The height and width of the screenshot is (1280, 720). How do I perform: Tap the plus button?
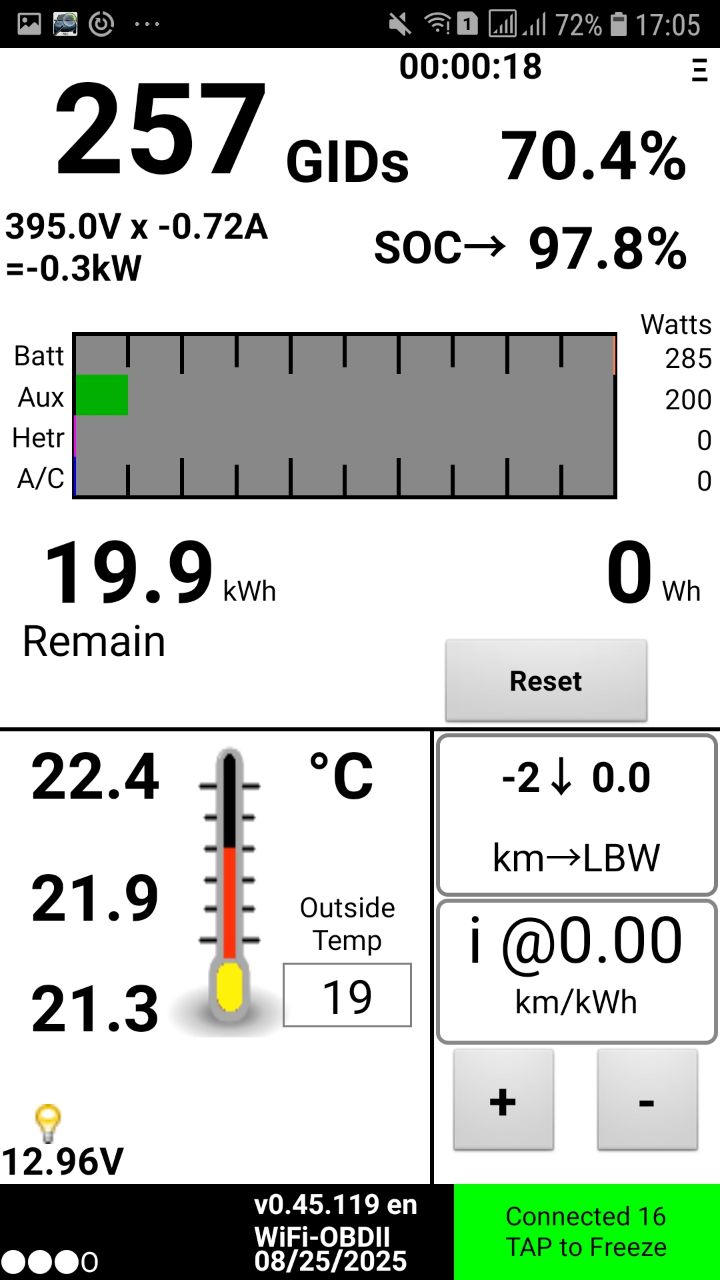click(x=503, y=1100)
